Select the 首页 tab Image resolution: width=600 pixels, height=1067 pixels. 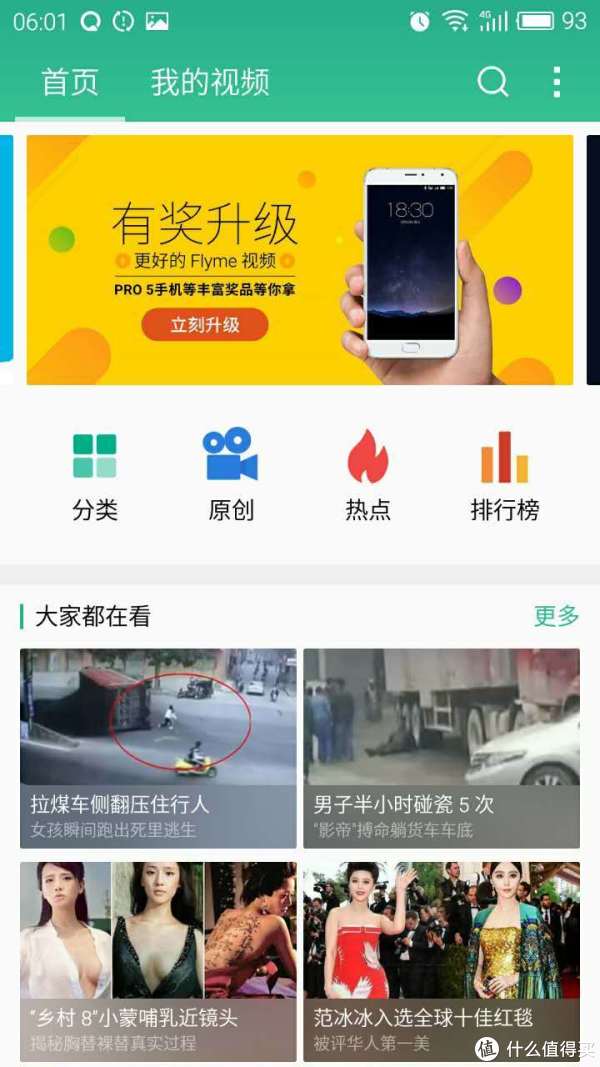[x=70, y=82]
